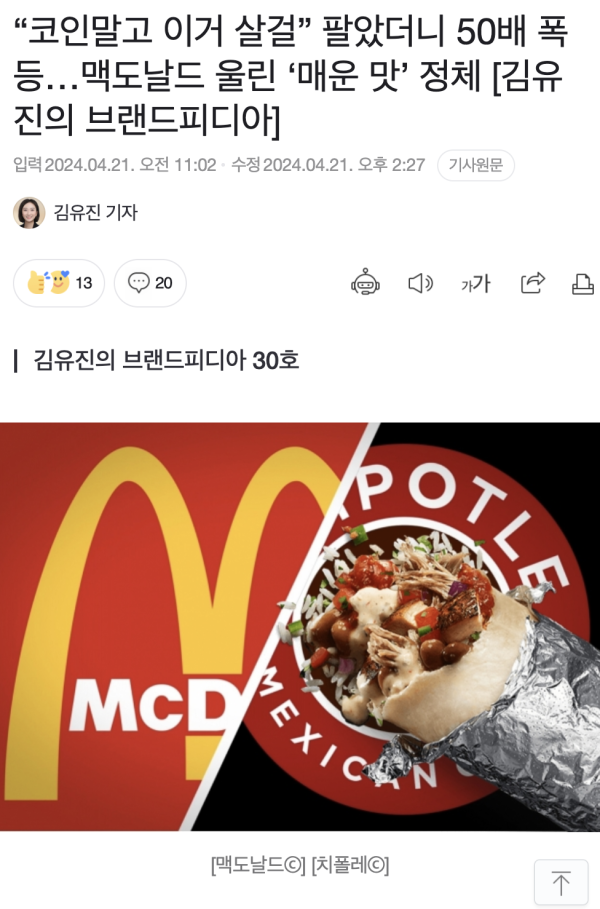This screenshot has height=909, width=600.
Task: Share this article
Action: pos(532,284)
